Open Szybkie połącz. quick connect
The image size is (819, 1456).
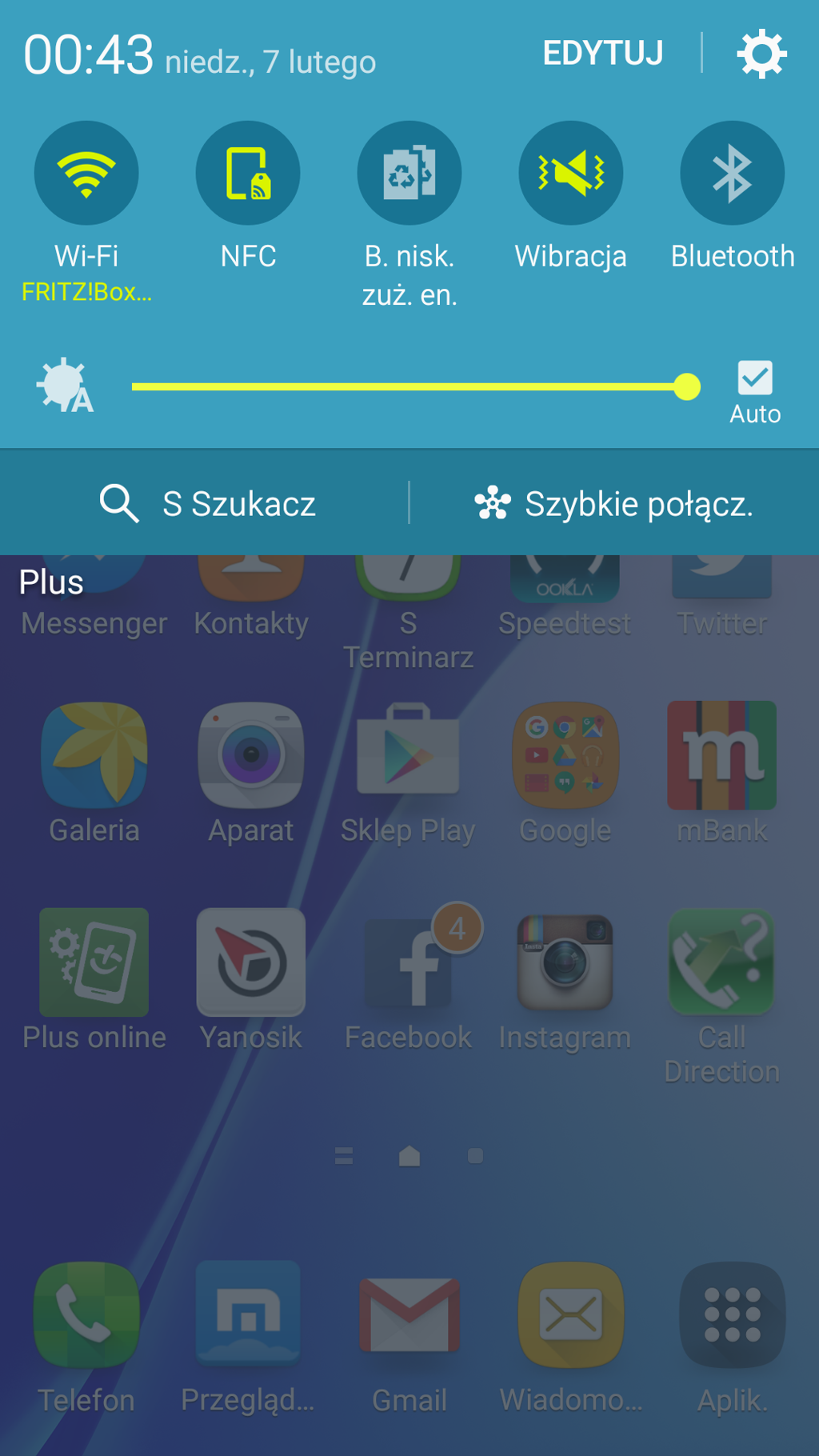pyautogui.click(x=613, y=503)
